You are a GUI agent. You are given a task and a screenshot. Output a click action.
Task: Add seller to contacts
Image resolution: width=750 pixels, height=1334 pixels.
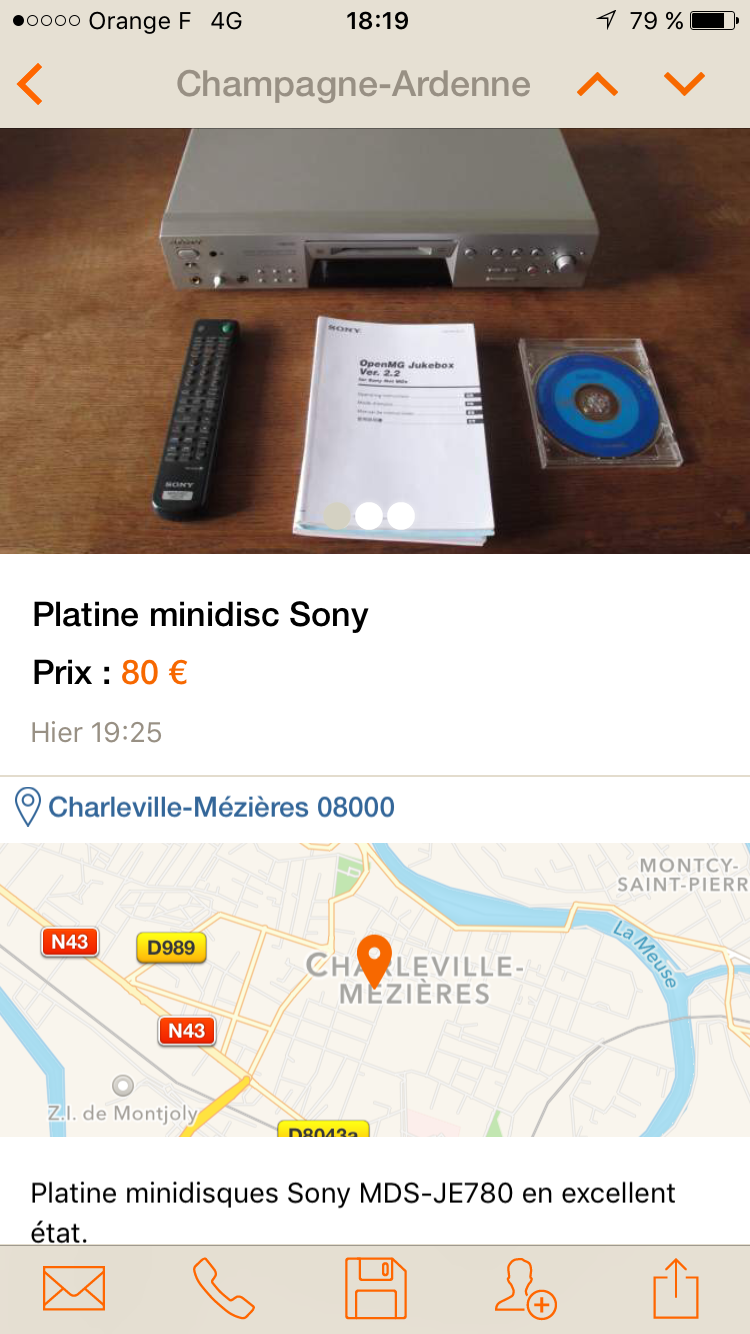click(526, 1289)
